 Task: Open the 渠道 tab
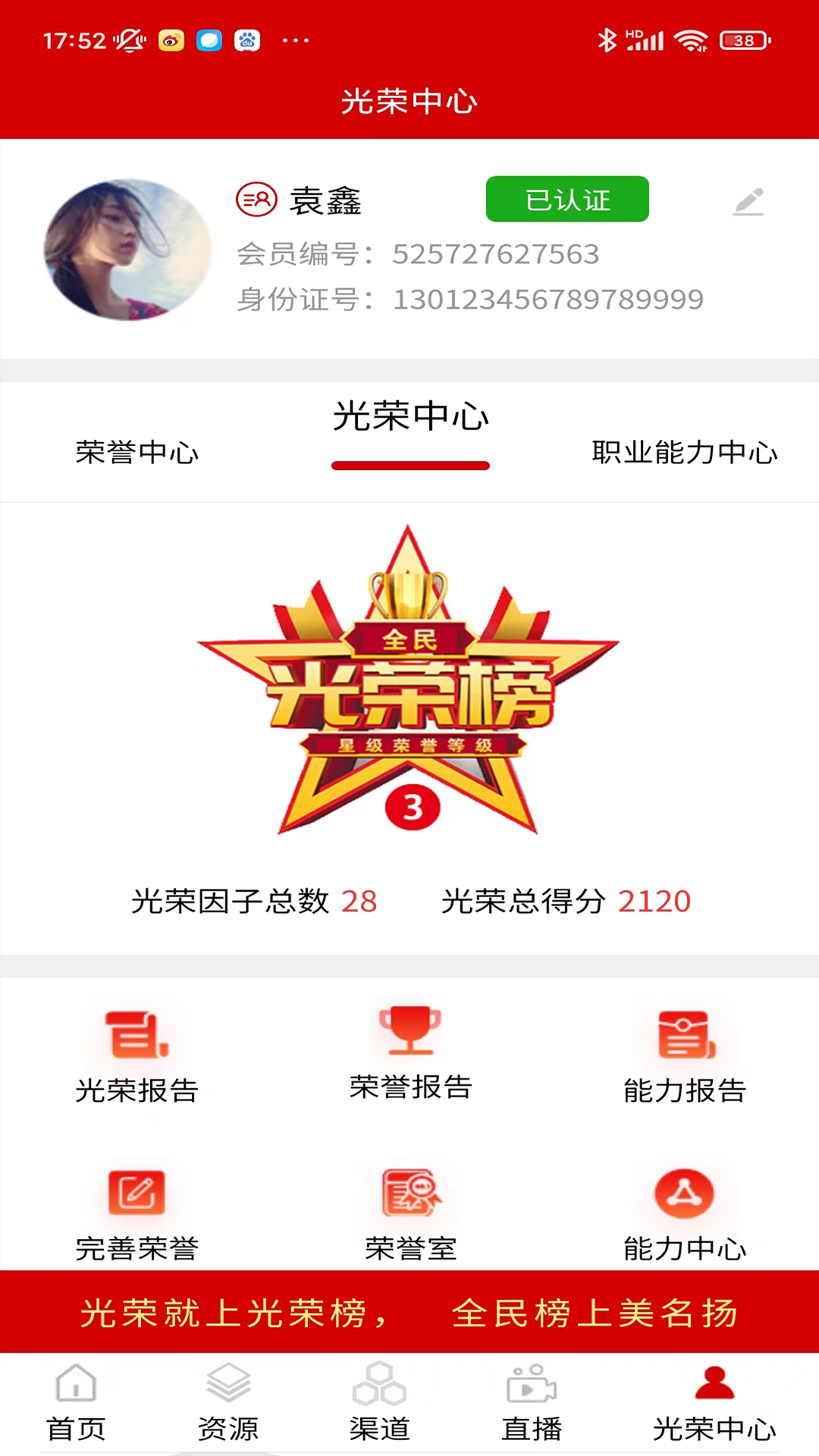[379, 1403]
